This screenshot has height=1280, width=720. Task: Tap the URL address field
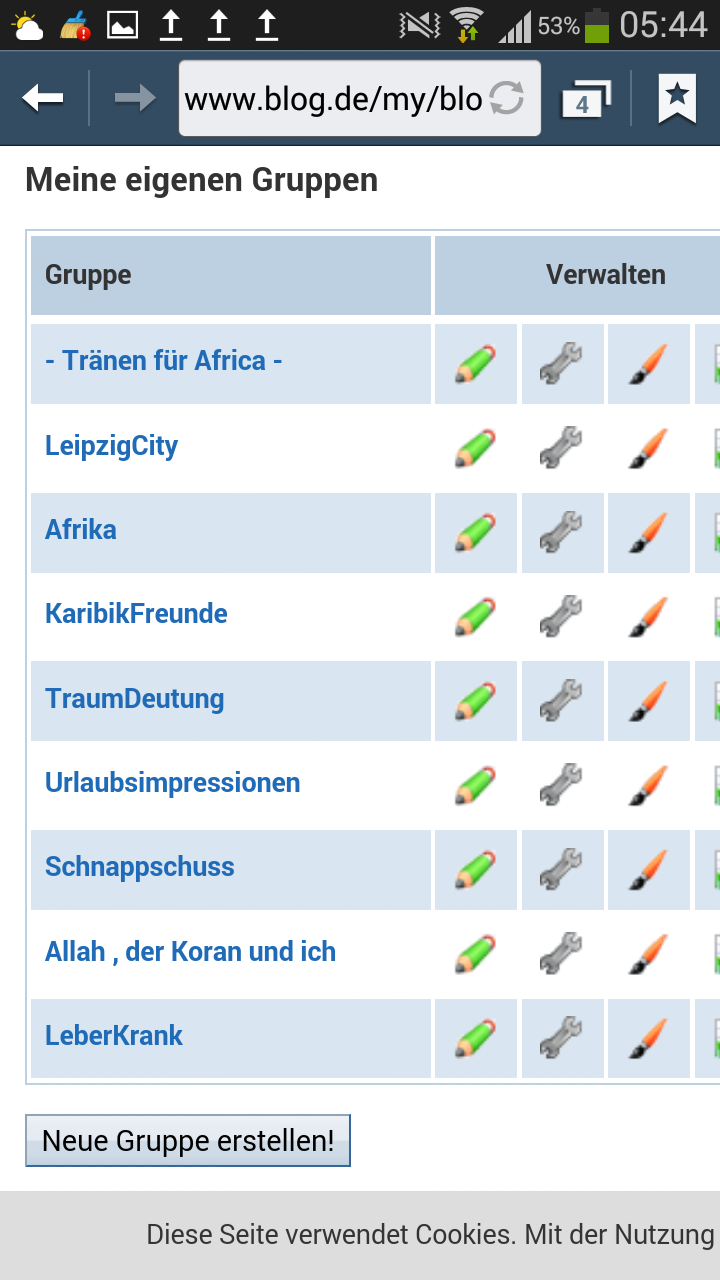[x=335, y=99]
